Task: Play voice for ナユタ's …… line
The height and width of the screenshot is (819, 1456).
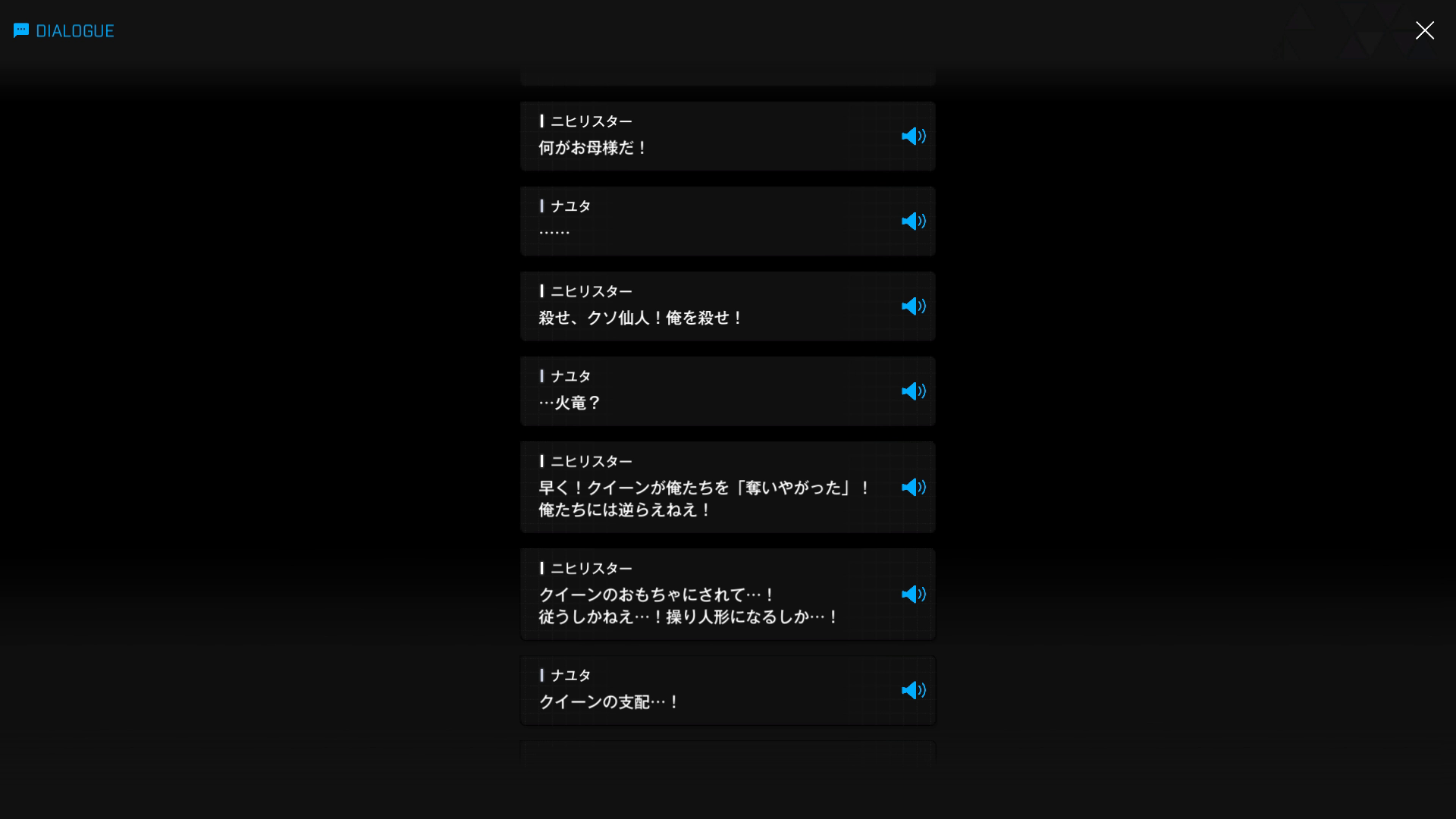Action: coord(913,221)
